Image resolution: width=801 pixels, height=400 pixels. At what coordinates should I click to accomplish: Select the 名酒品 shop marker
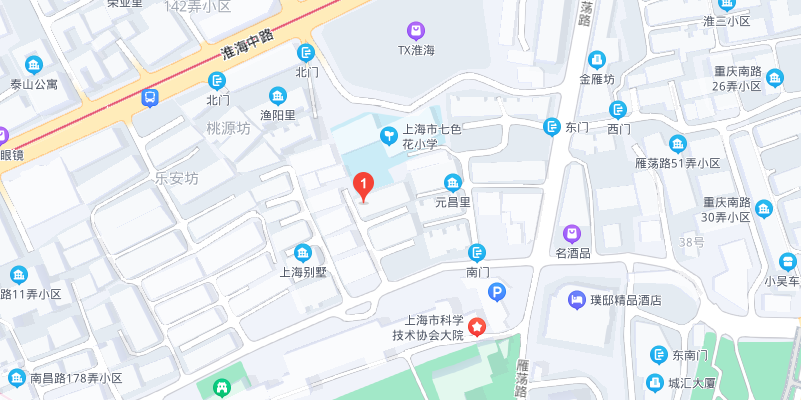pos(571,233)
